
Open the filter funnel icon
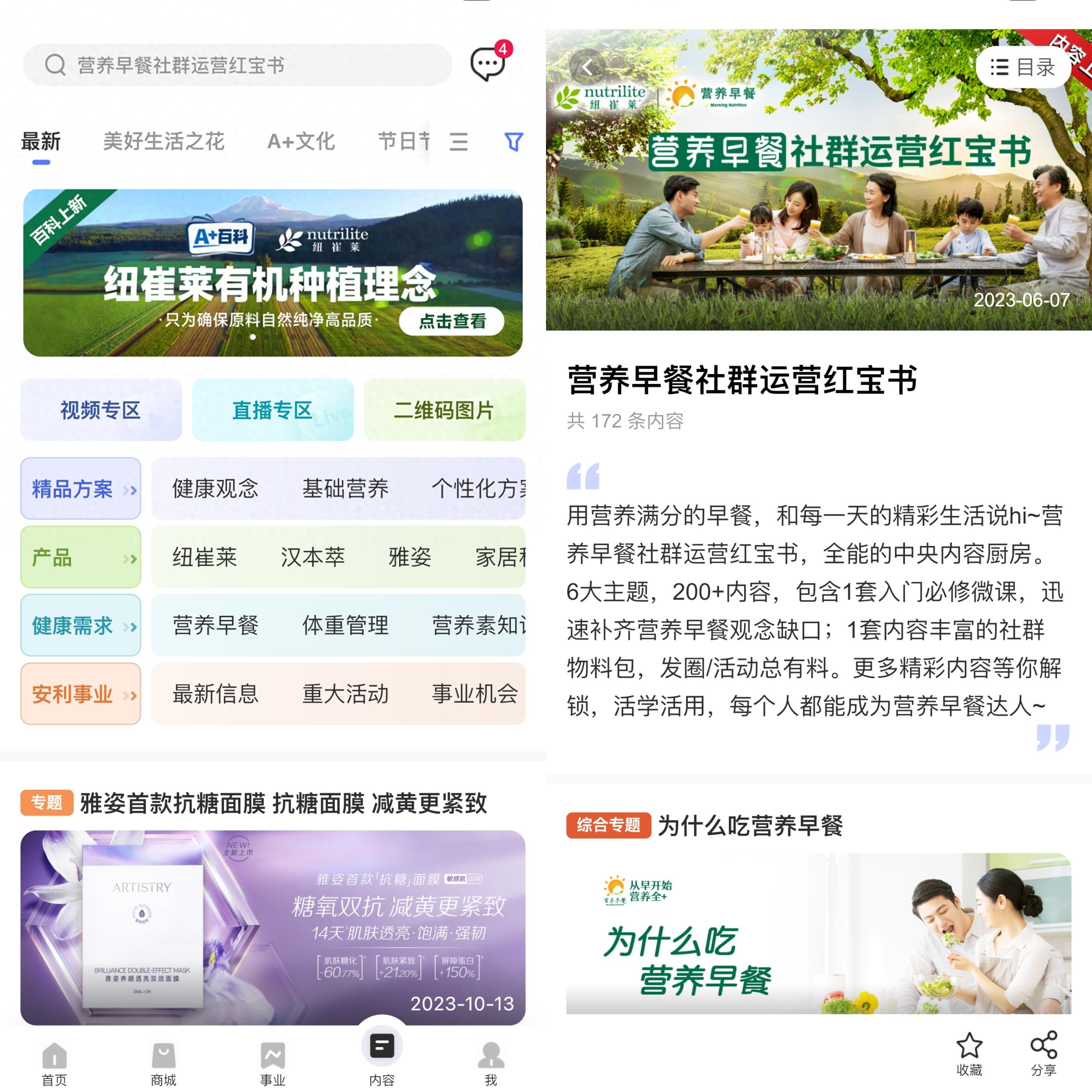coord(513,141)
